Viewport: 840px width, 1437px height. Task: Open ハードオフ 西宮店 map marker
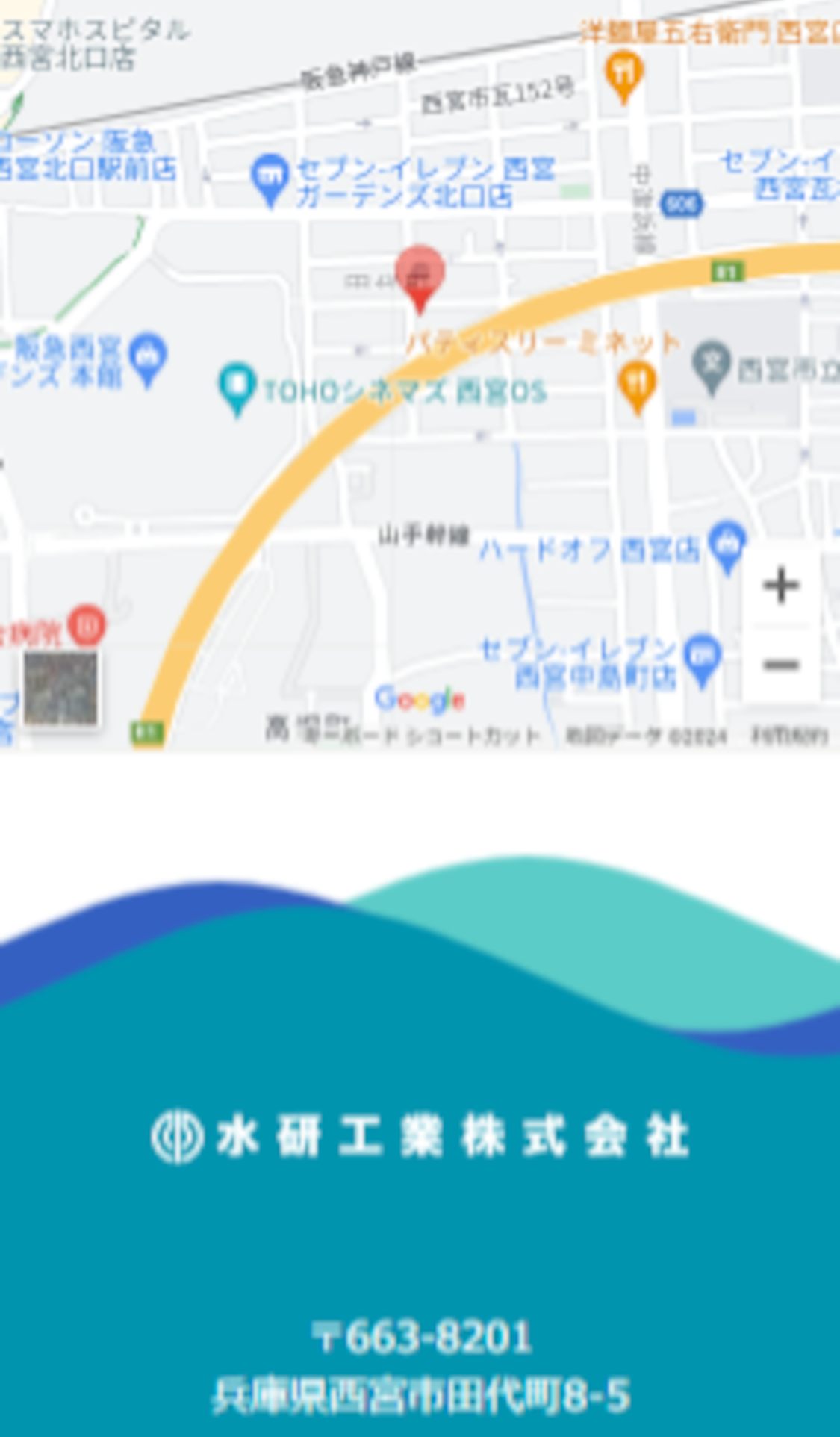coord(727,544)
